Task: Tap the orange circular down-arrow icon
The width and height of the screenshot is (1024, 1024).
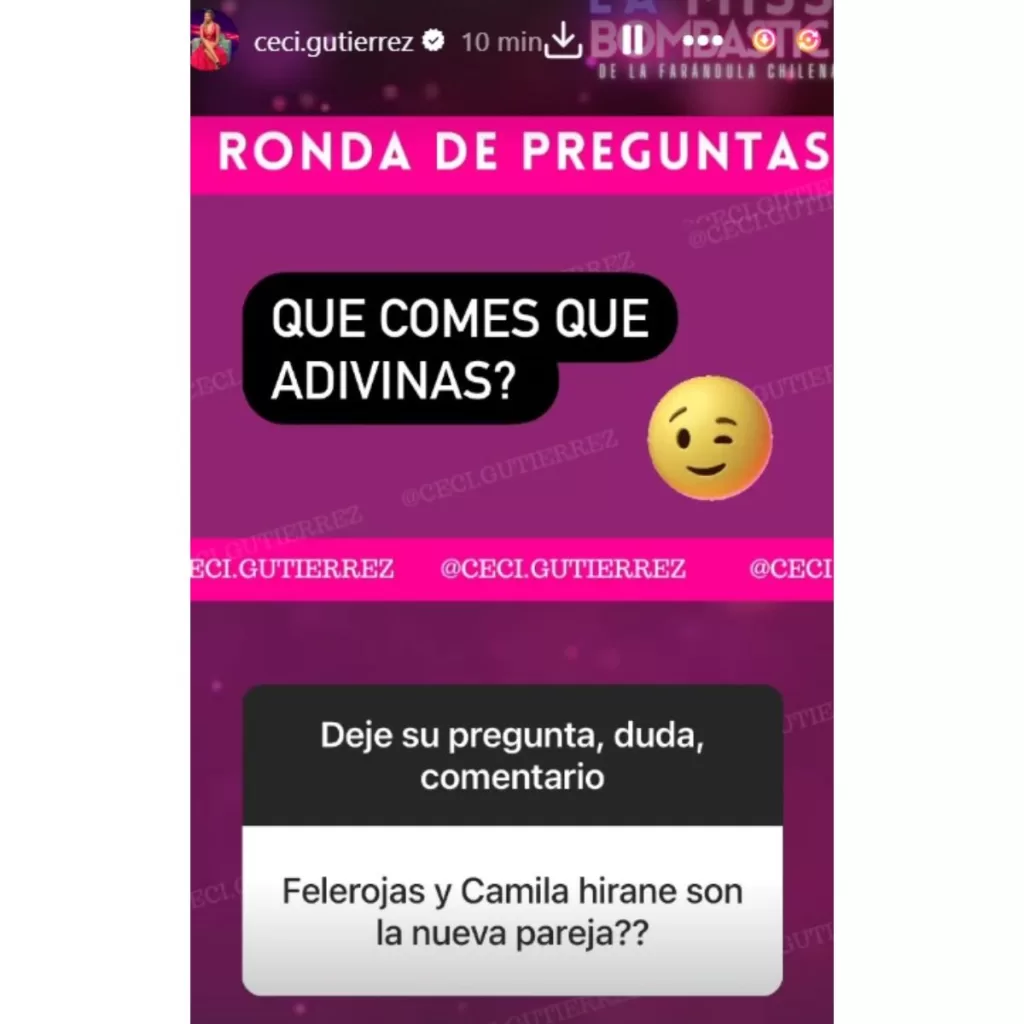Action: tap(764, 41)
